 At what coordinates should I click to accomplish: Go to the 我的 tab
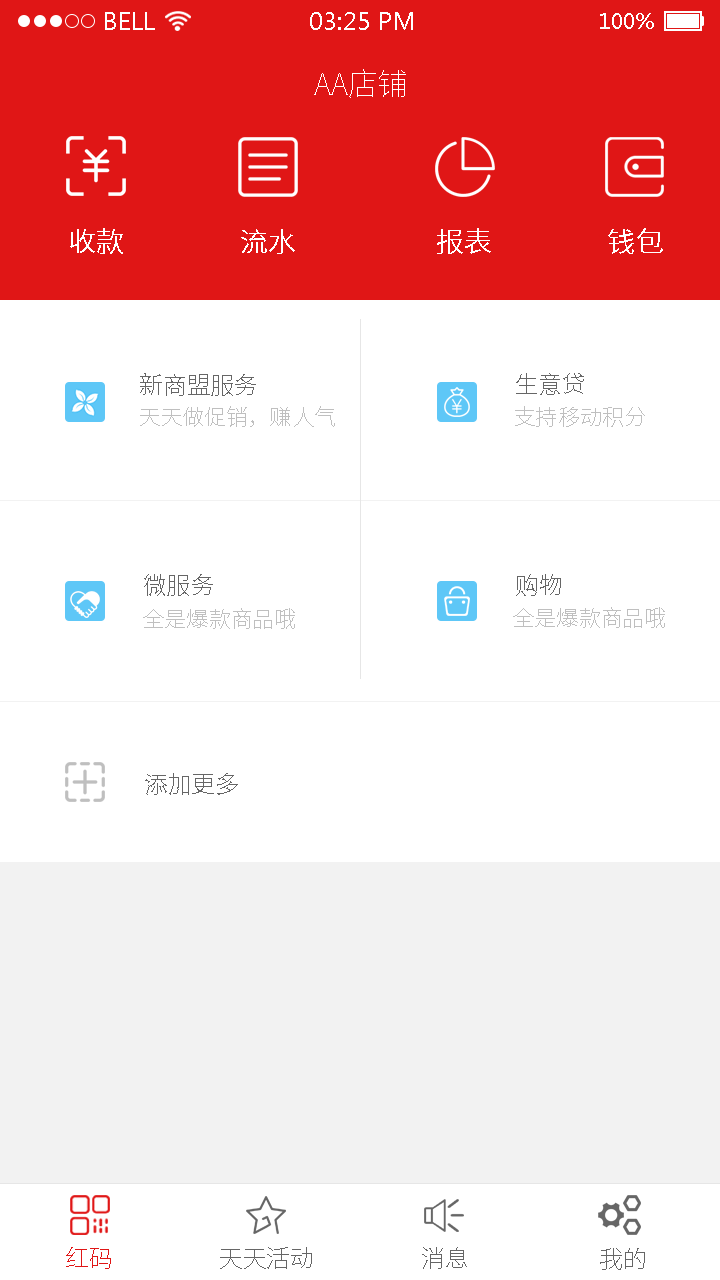622,1232
